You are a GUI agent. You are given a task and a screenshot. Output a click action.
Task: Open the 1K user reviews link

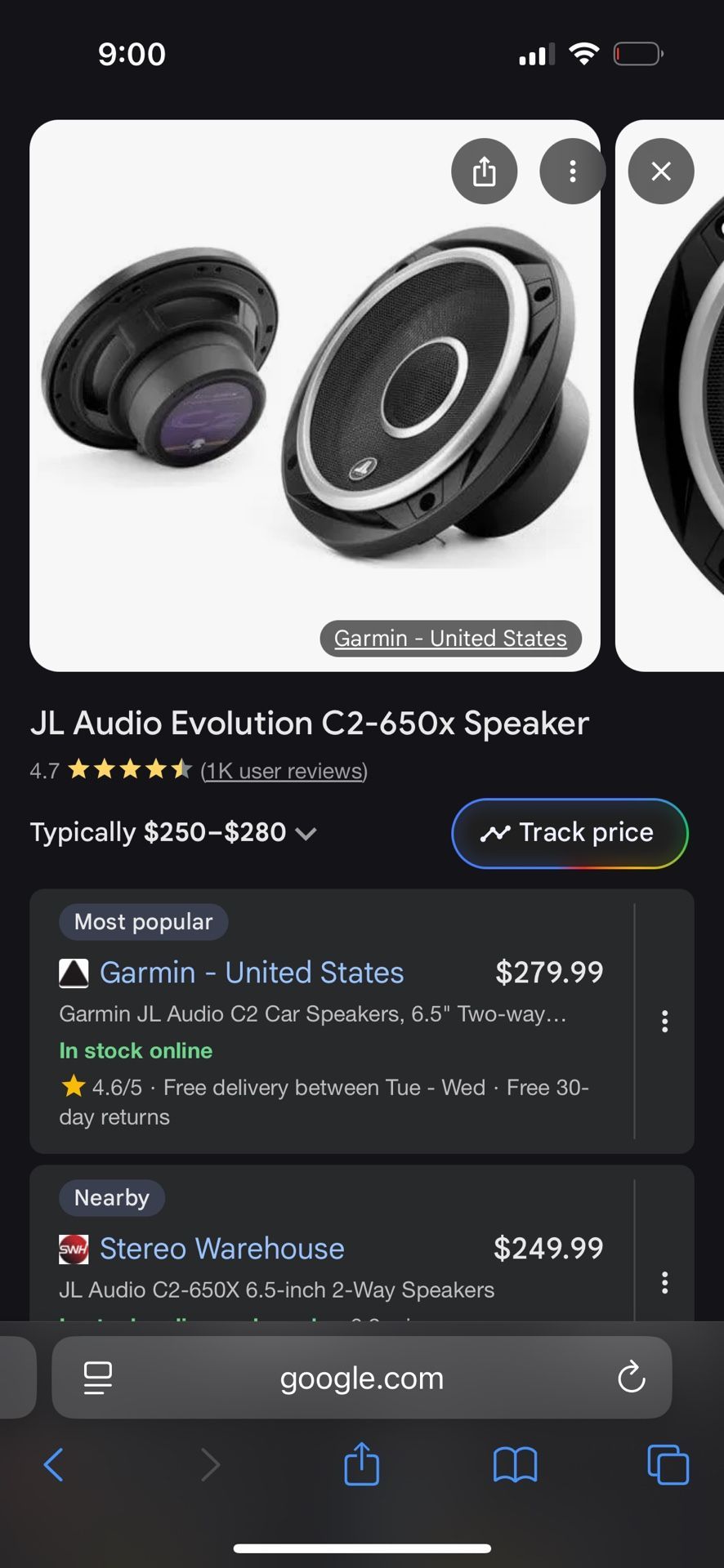284,771
